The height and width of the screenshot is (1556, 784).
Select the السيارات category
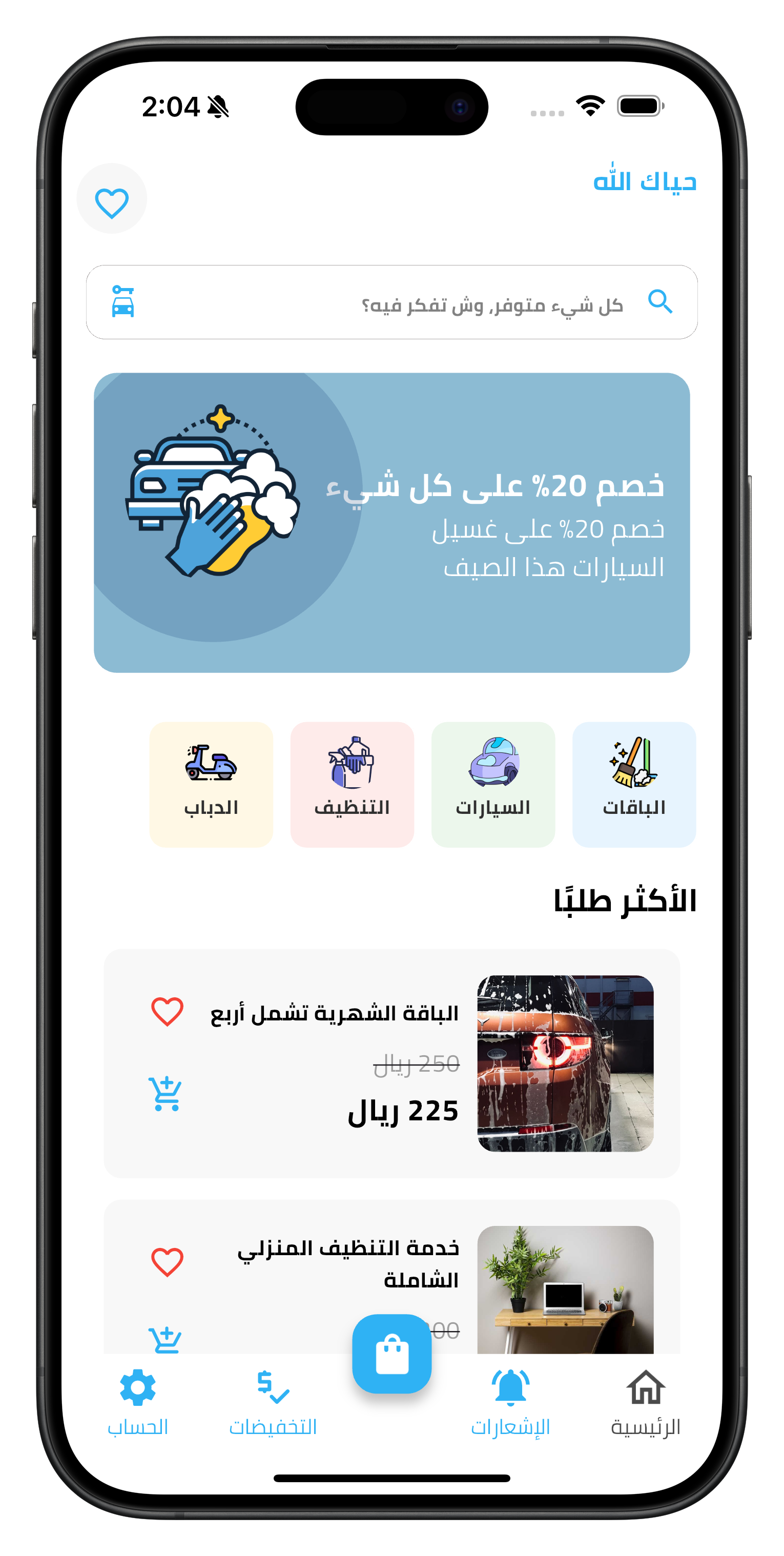493,784
